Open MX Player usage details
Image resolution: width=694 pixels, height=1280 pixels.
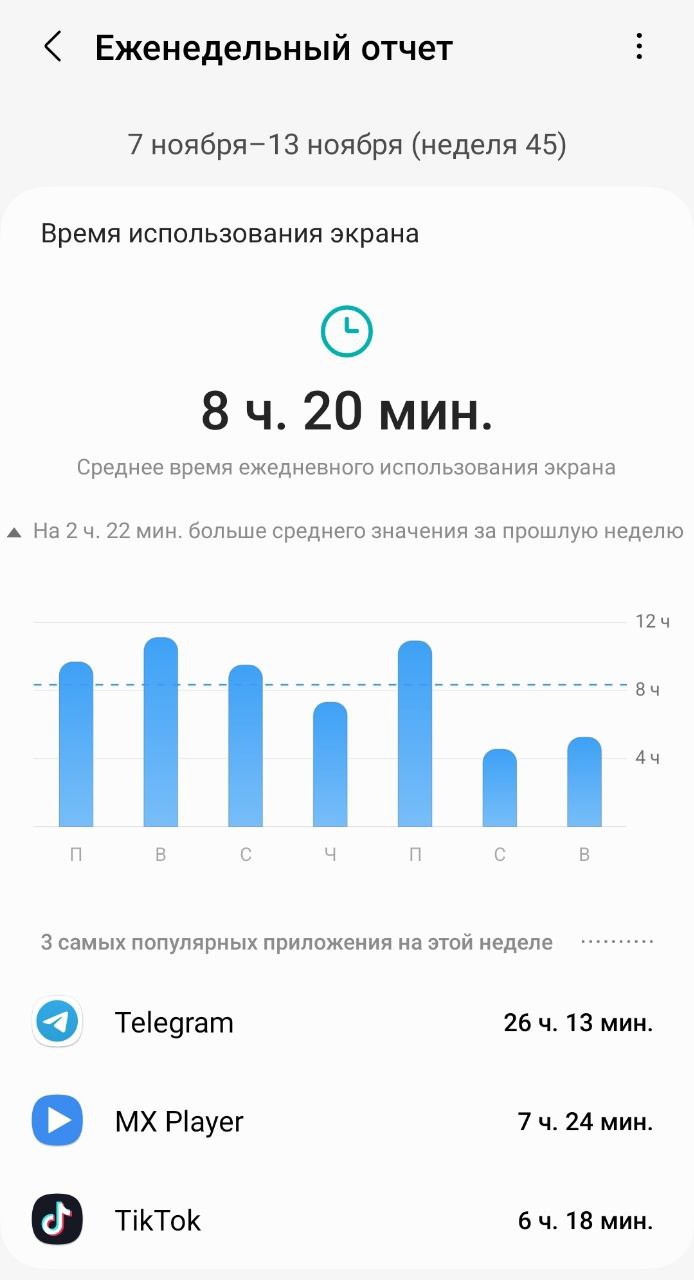(345, 1121)
